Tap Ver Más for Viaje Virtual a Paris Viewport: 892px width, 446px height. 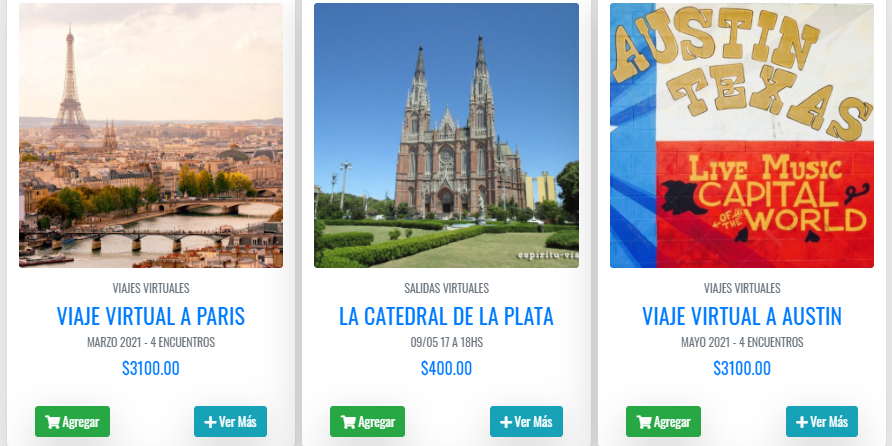[230, 422]
